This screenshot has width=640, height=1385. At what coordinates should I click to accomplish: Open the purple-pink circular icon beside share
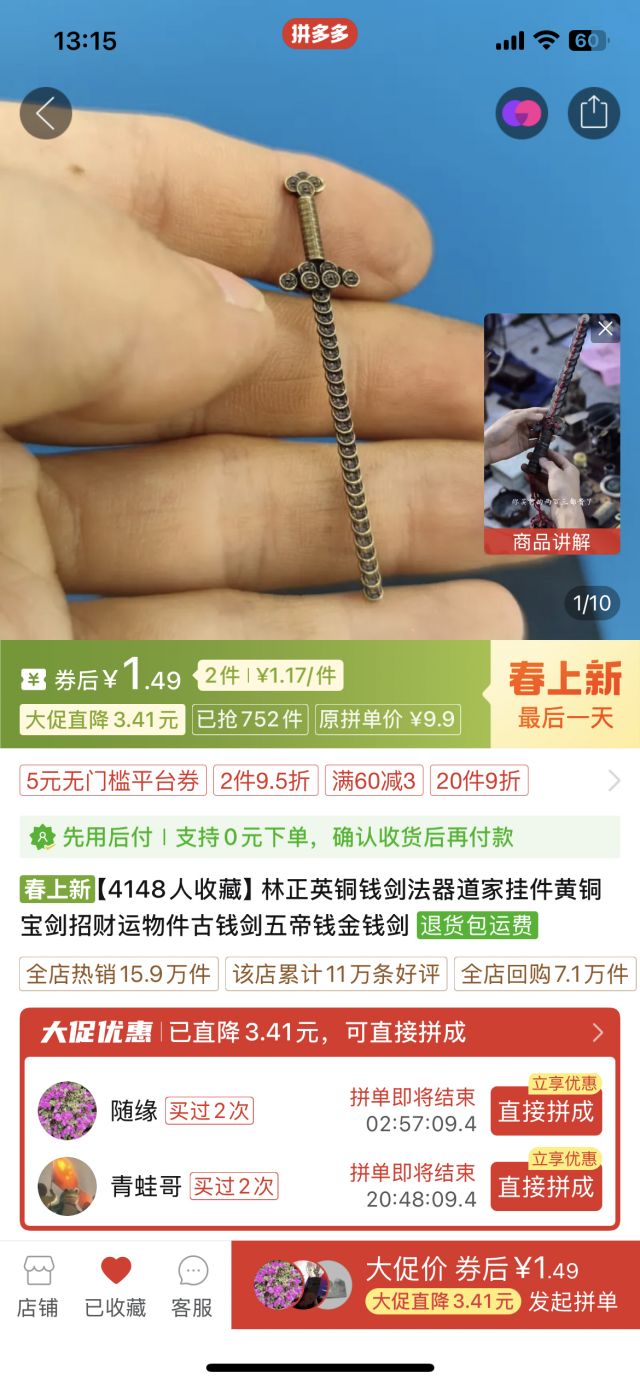tap(521, 113)
